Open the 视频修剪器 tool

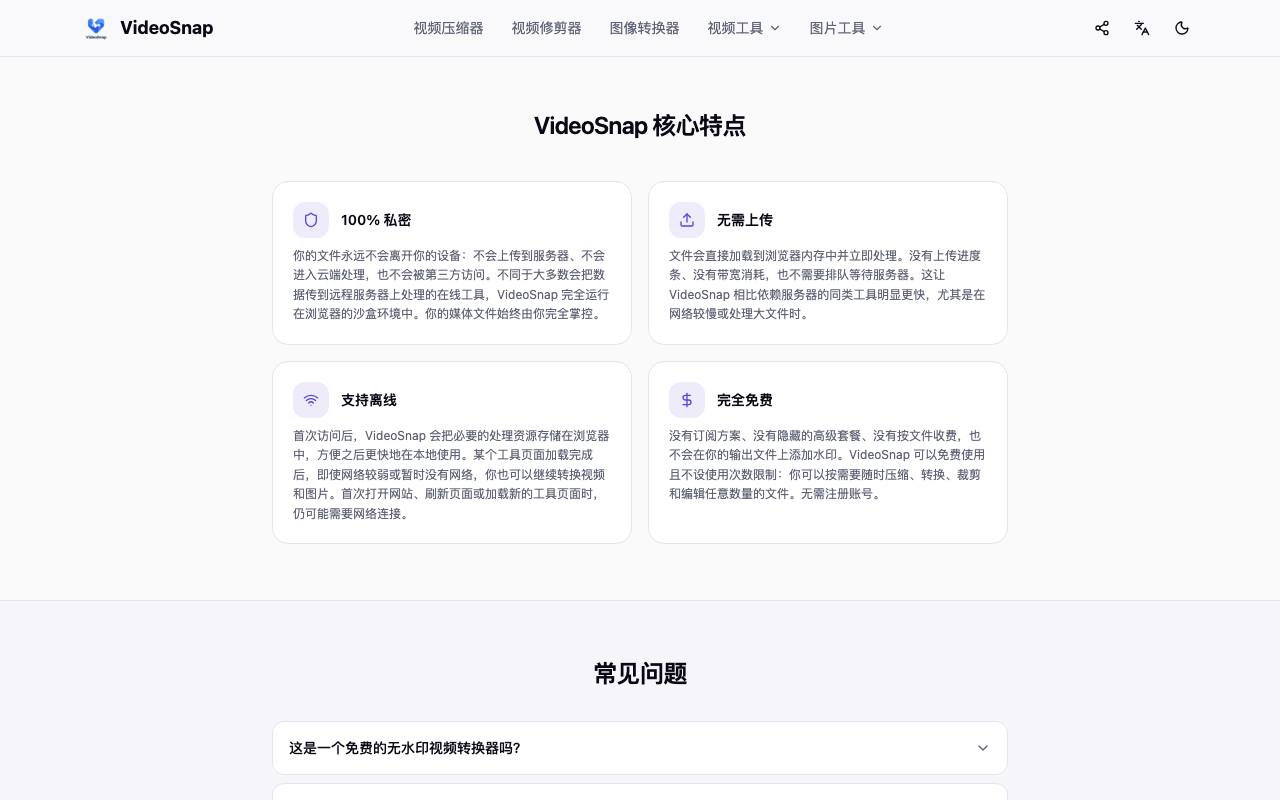(546, 28)
